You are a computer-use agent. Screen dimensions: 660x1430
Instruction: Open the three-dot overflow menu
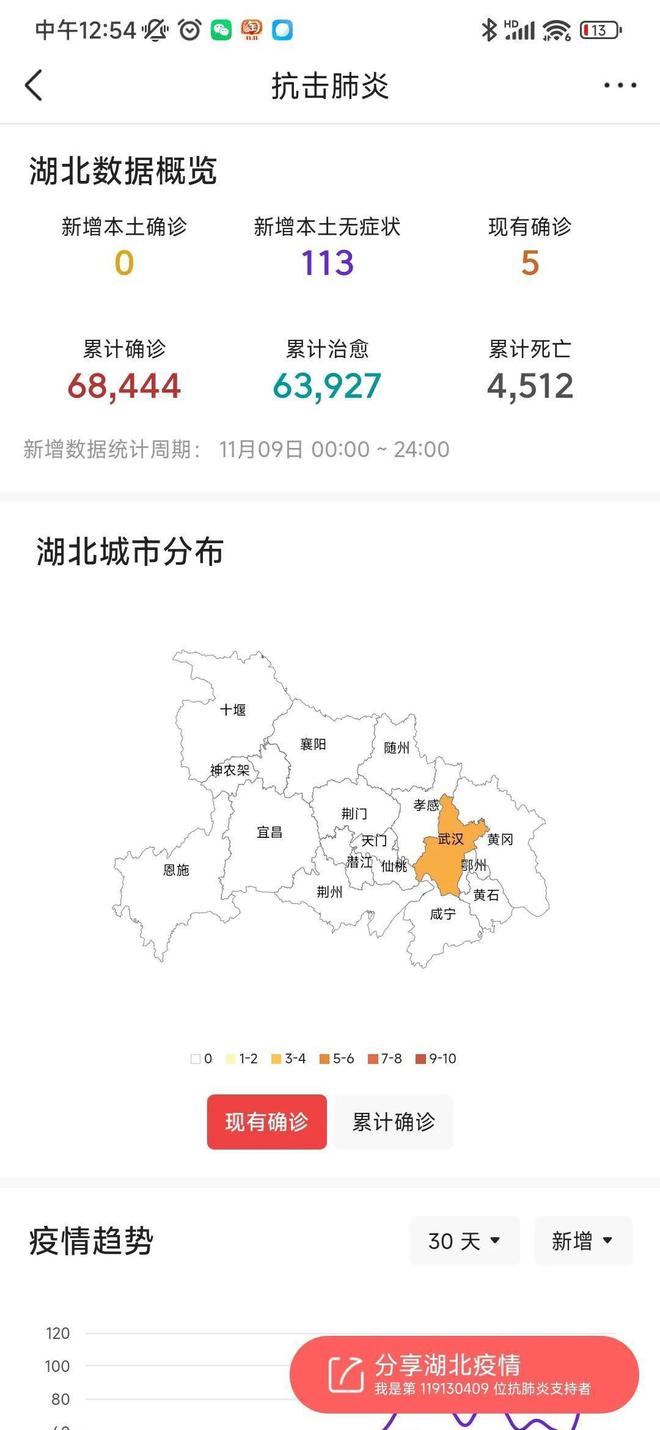(620, 86)
